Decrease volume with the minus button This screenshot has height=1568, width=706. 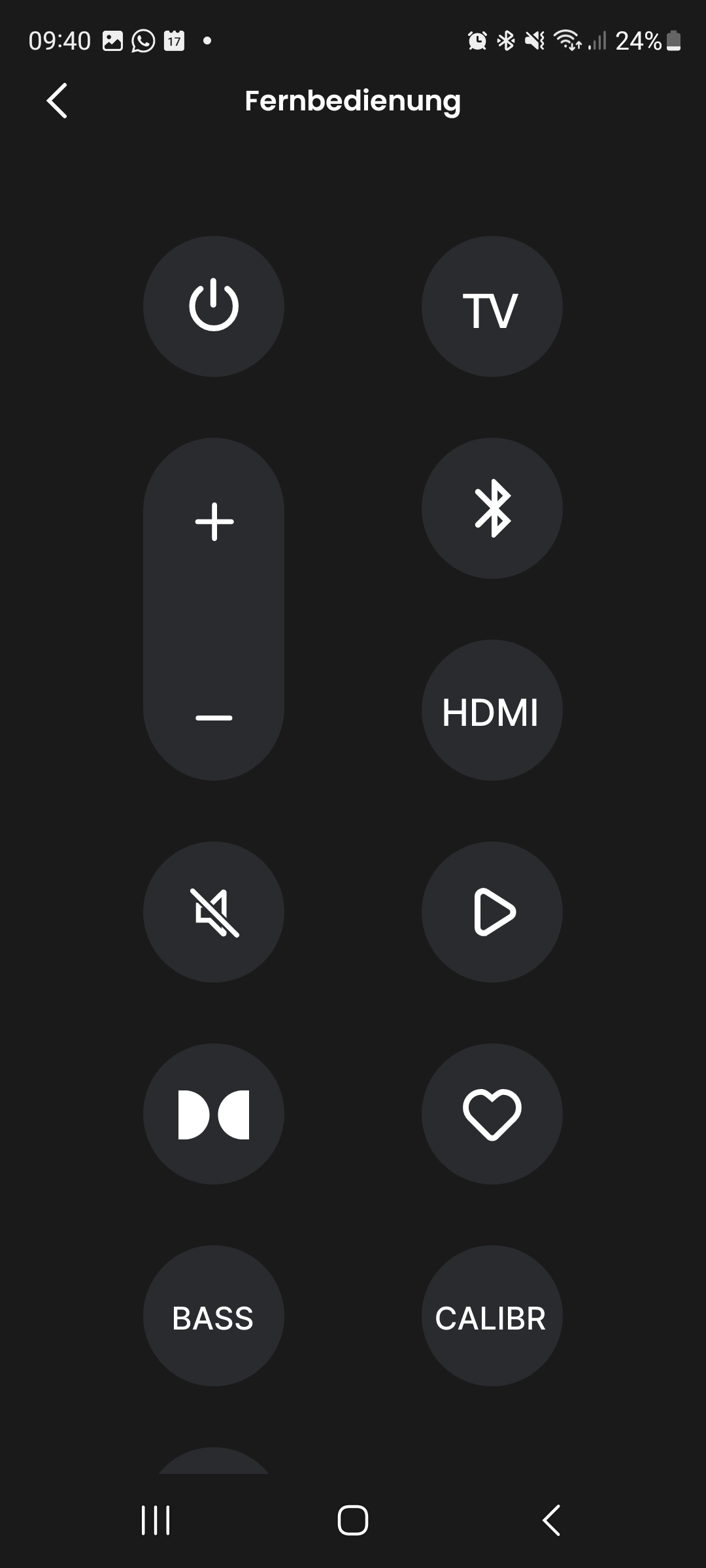[214, 717]
